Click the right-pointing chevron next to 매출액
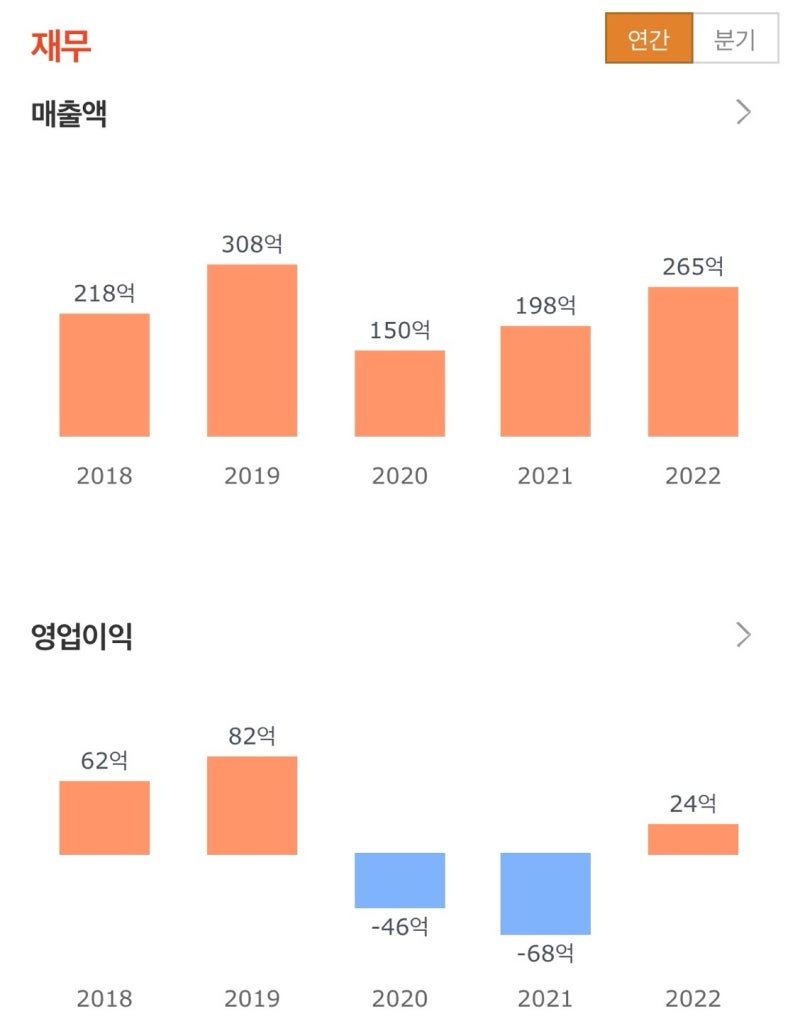The image size is (800, 1021). pos(742,112)
